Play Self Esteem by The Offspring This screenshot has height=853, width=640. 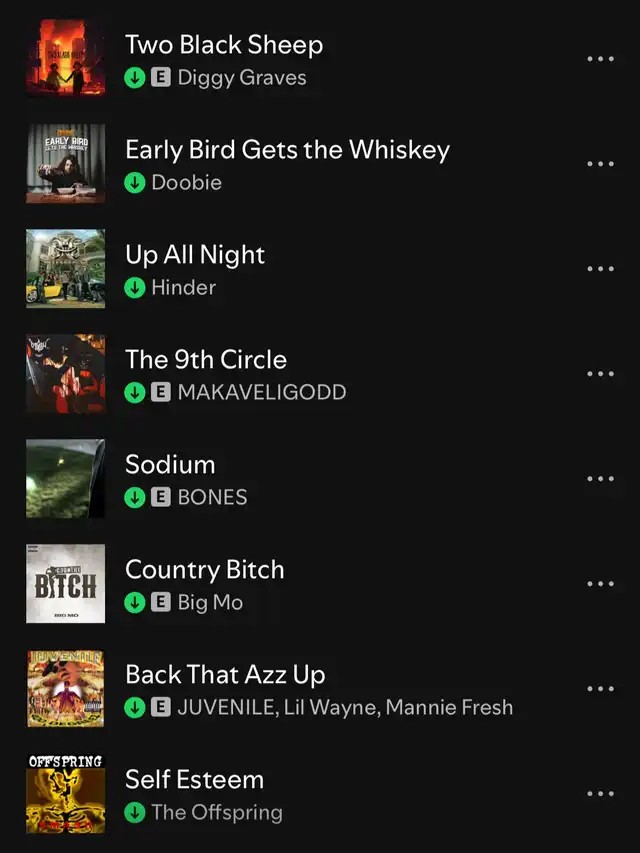194,780
